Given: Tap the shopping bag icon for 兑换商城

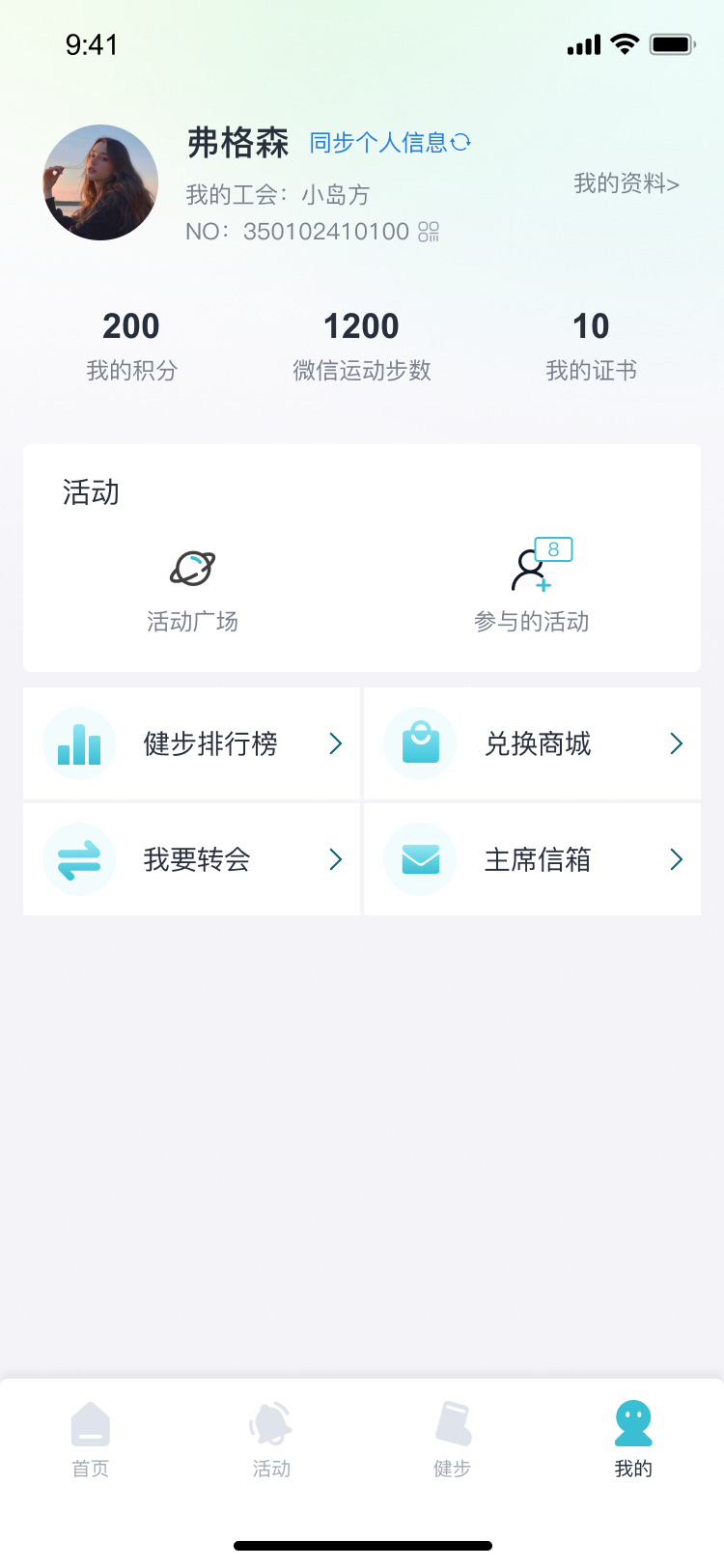Looking at the screenshot, I should [x=420, y=743].
